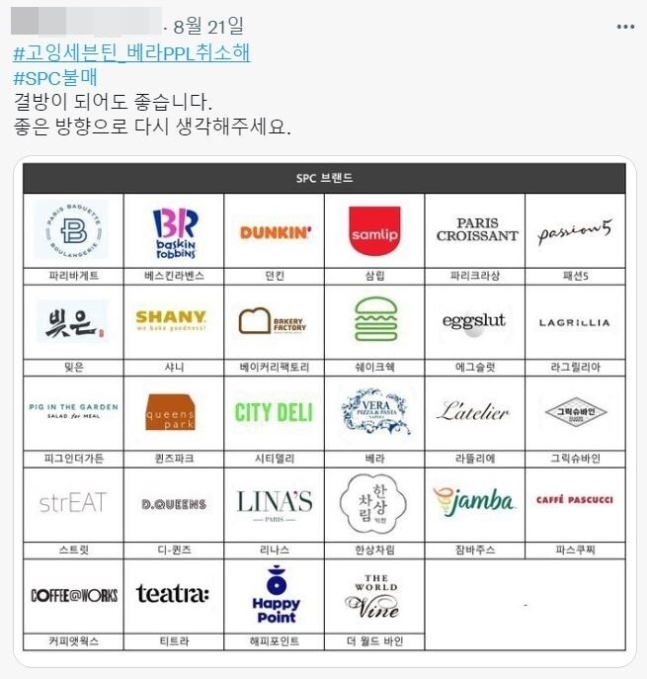Open hashtag #고잉세븐틴_베라PPL취소해
This screenshot has height=679, width=647.
click(131, 52)
